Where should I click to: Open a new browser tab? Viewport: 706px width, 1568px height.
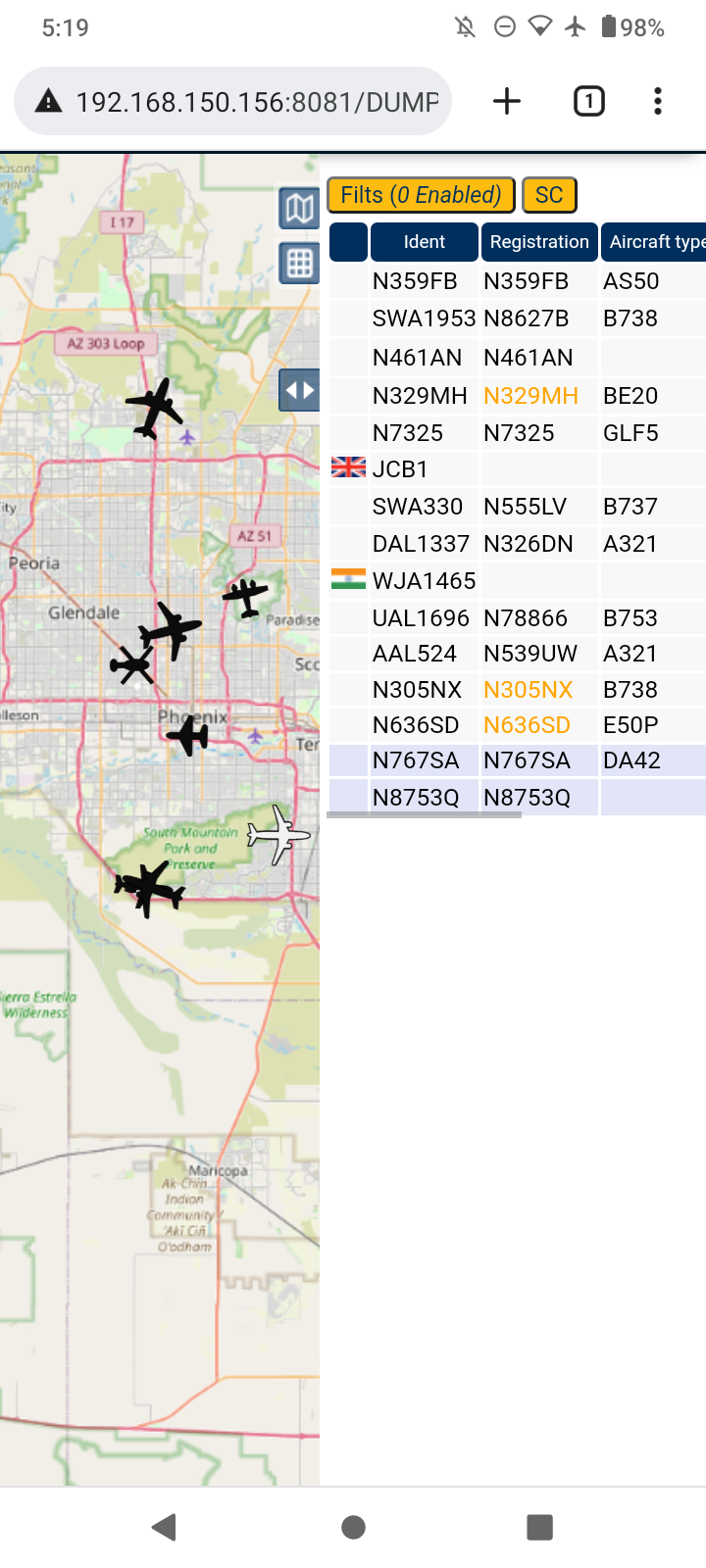click(x=507, y=101)
